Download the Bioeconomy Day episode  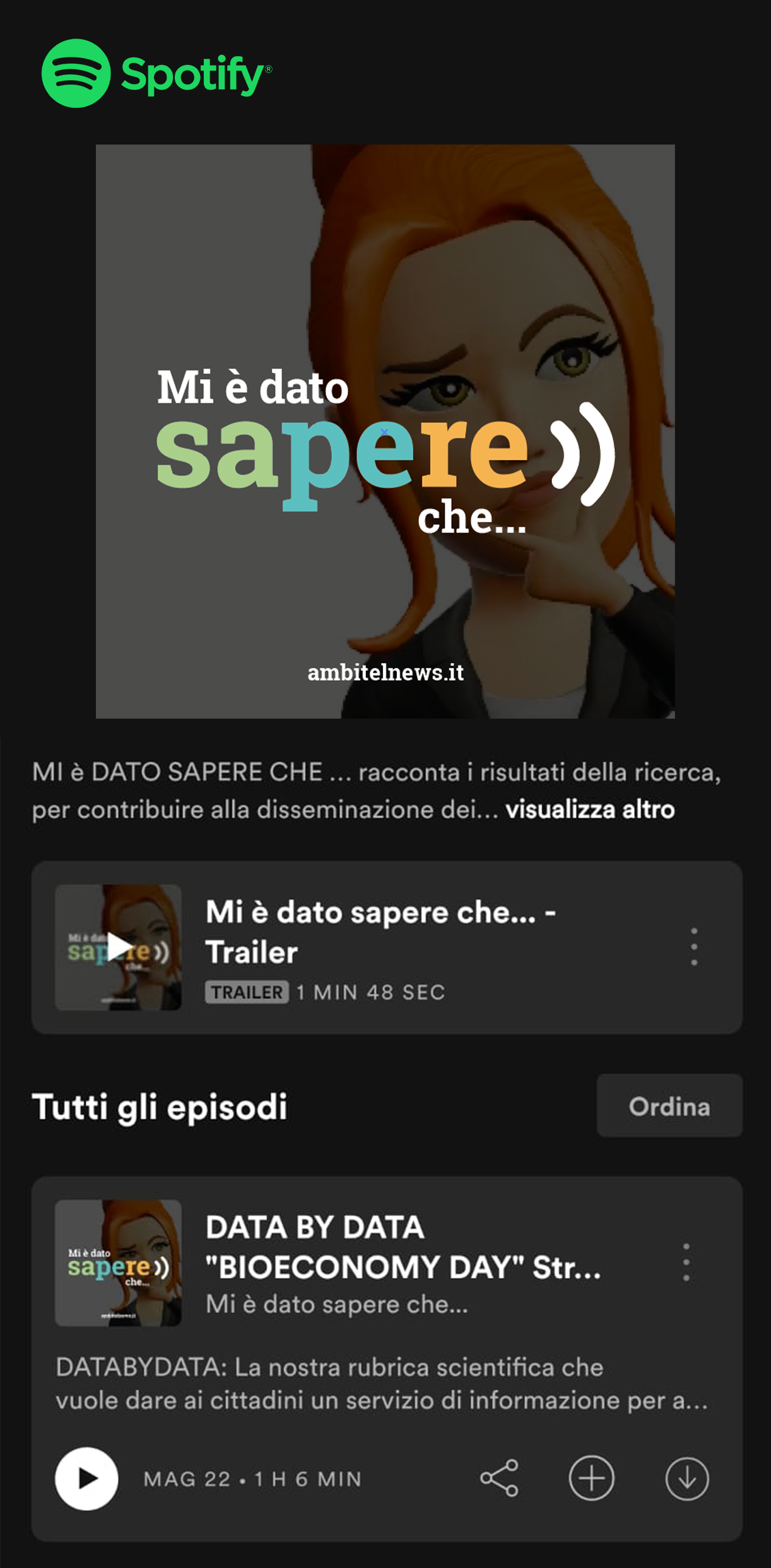click(686, 1478)
